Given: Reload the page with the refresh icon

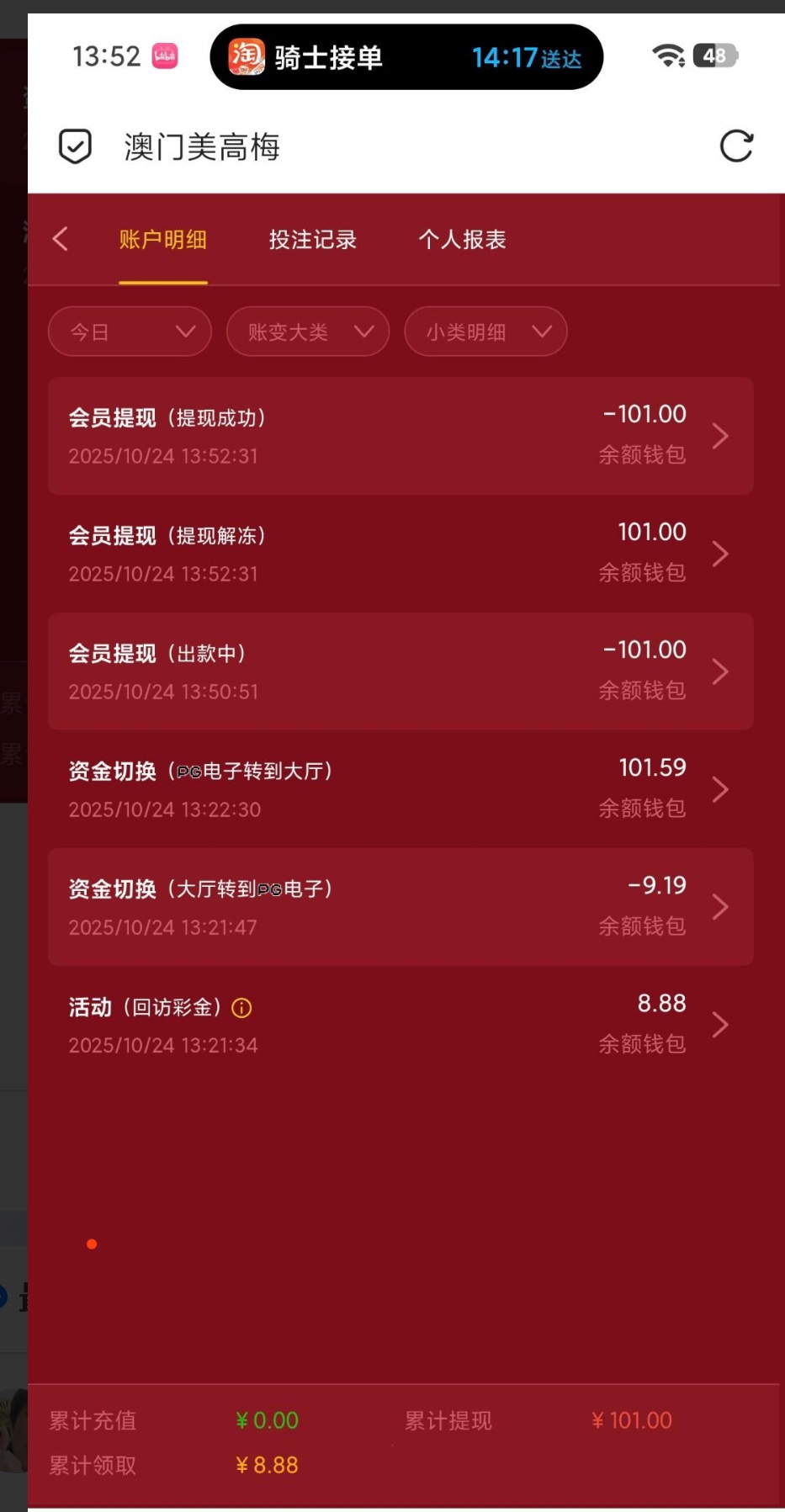Looking at the screenshot, I should coord(735,146).
